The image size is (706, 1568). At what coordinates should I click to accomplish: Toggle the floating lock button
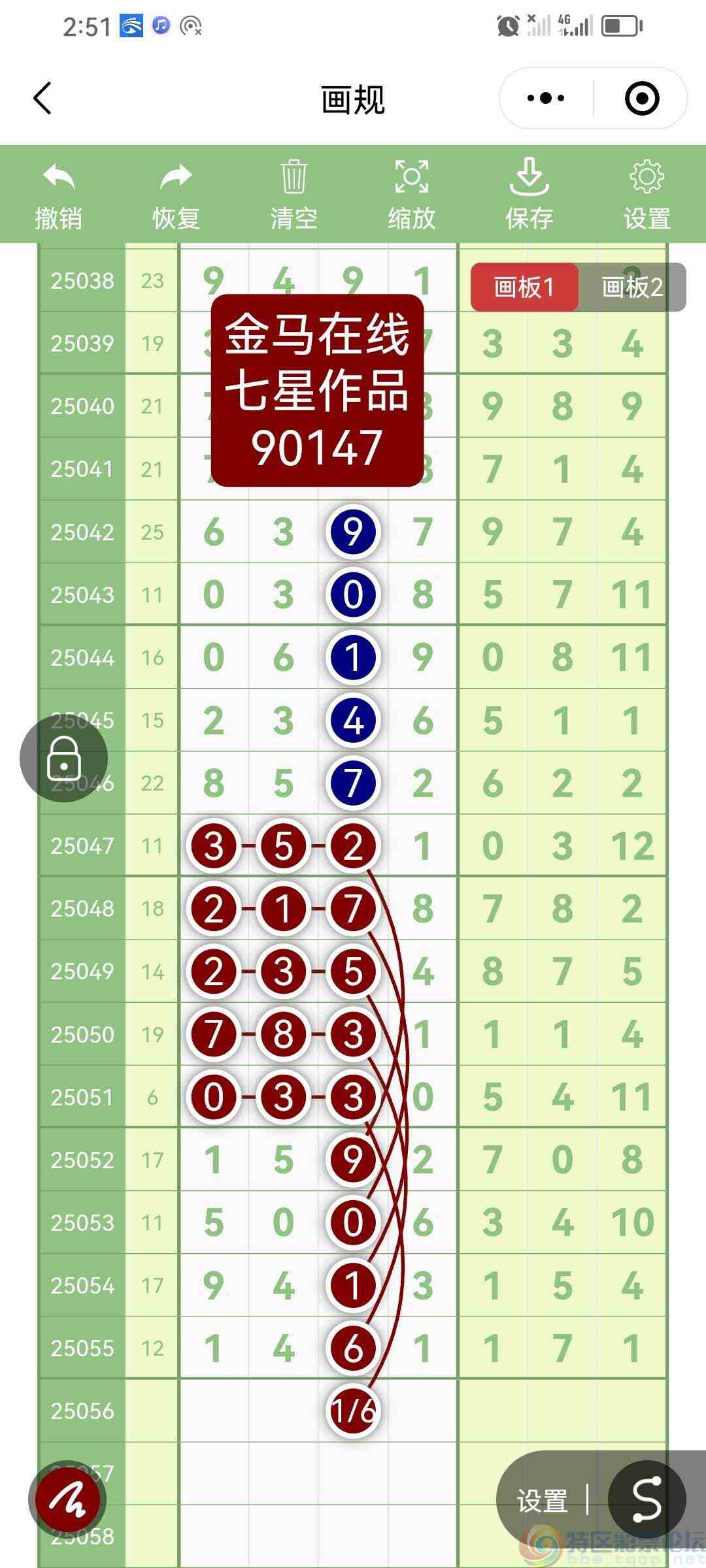pyautogui.click(x=63, y=759)
